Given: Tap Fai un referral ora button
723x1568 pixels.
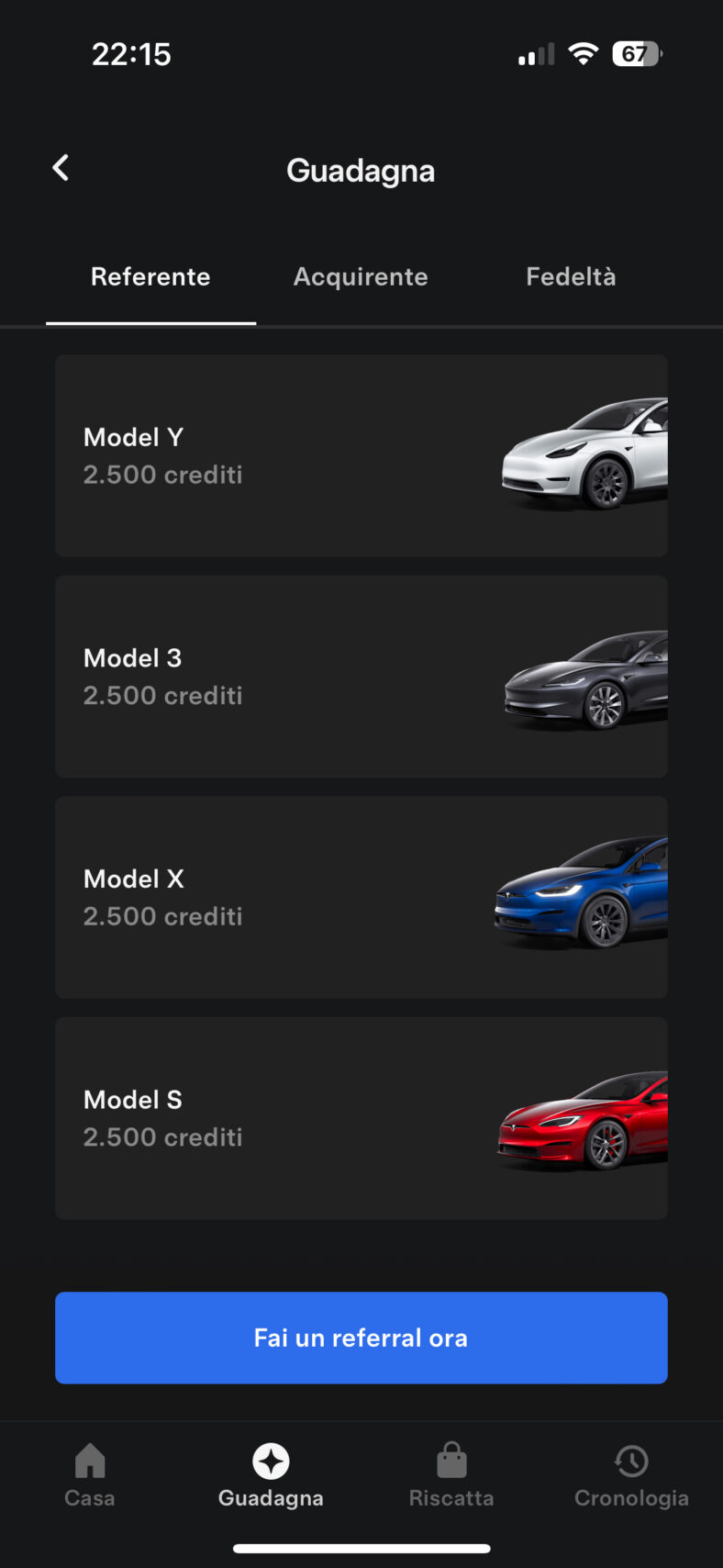Looking at the screenshot, I should click(x=361, y=1338).
